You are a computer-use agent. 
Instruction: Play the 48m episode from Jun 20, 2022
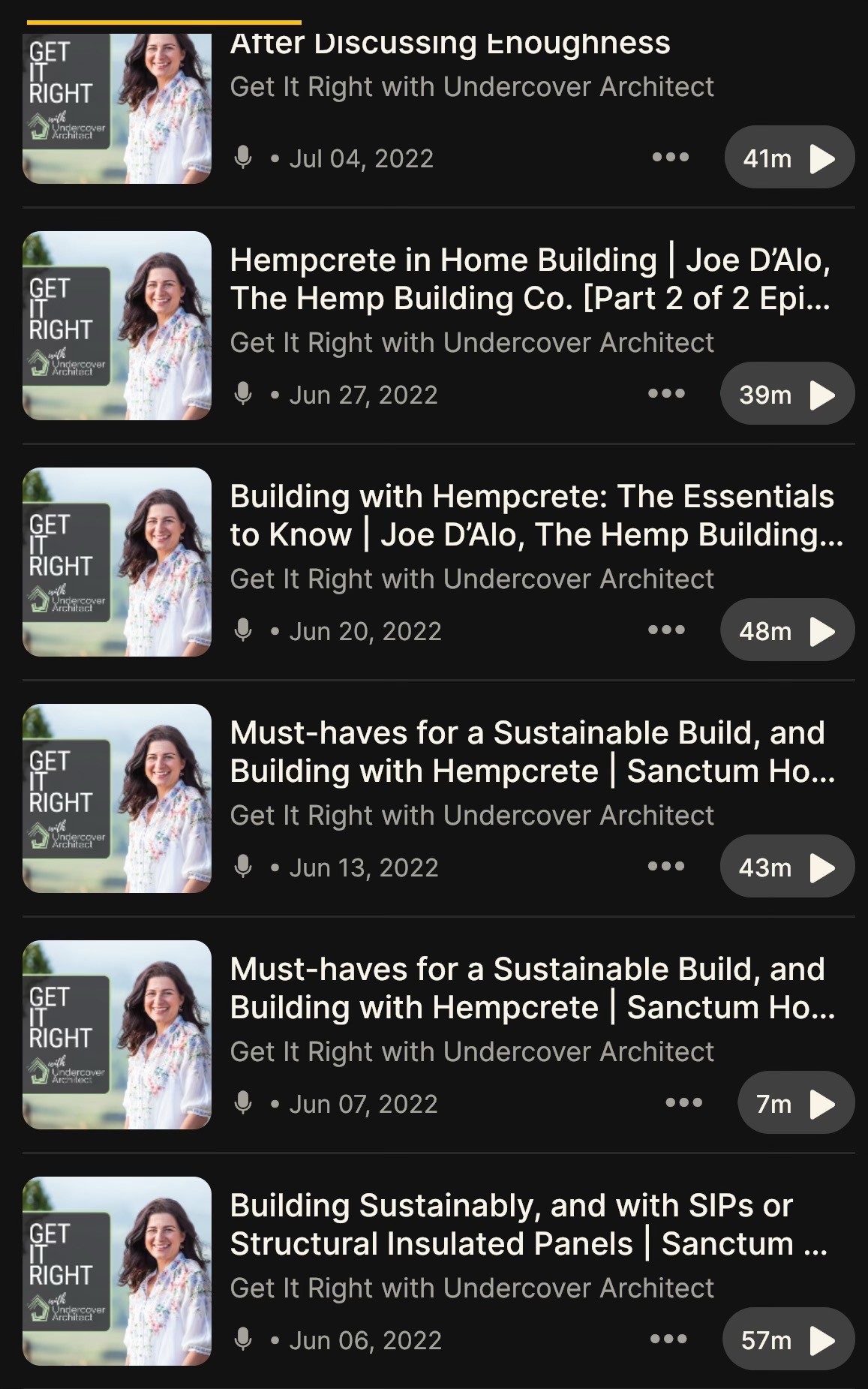787,630
